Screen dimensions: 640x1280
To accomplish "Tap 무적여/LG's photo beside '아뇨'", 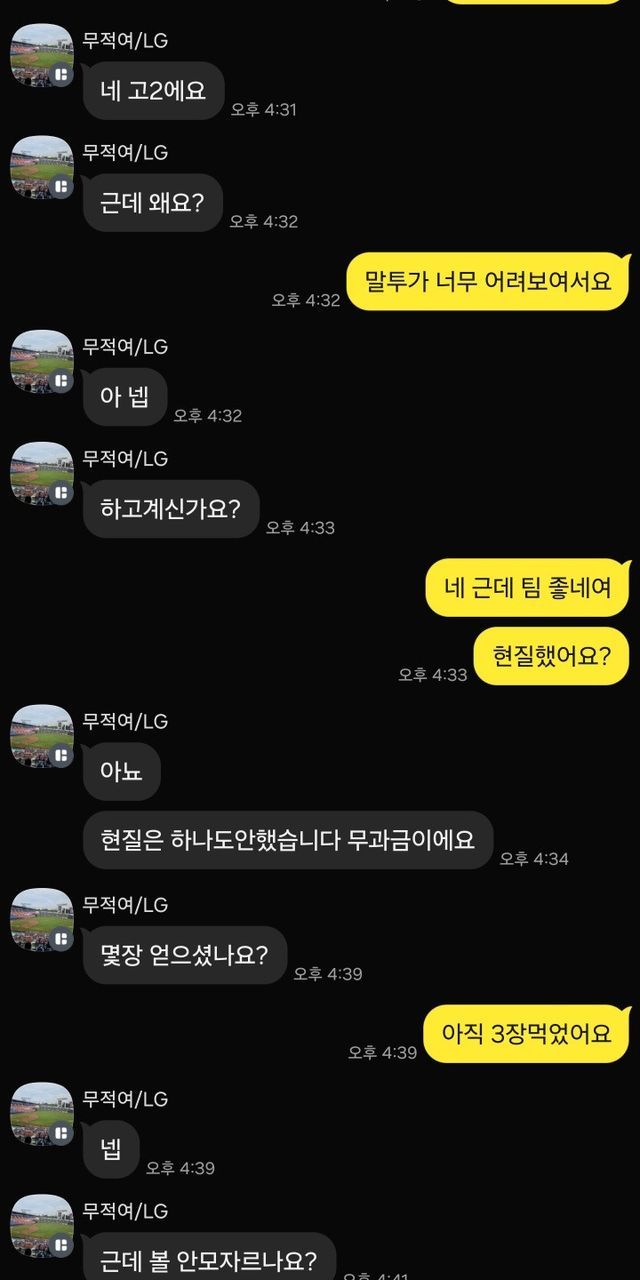I will pyautogui.click(x=42, y=736).
